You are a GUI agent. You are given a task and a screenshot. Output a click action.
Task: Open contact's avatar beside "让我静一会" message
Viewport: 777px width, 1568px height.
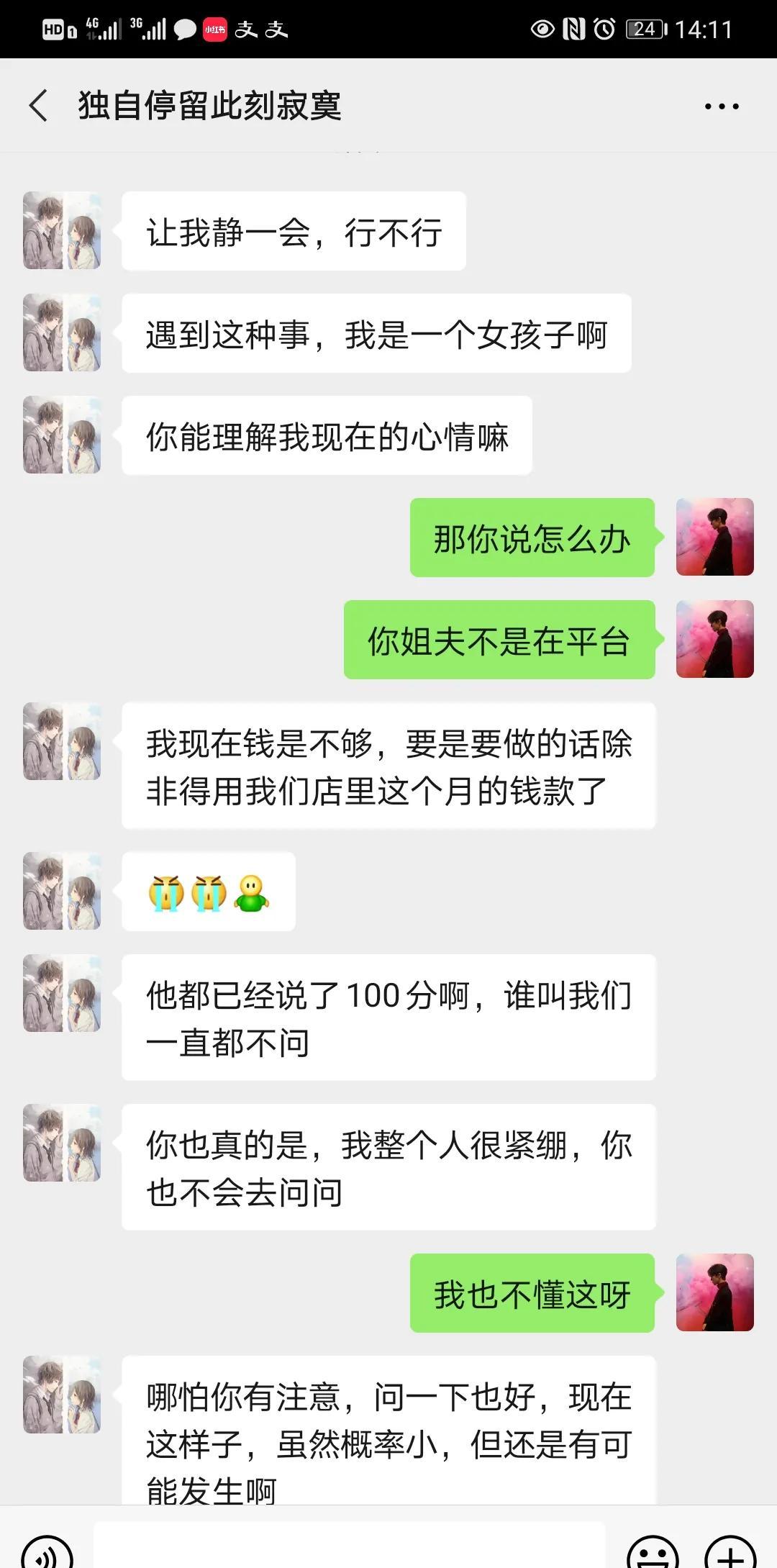click(x=62, y=230)
